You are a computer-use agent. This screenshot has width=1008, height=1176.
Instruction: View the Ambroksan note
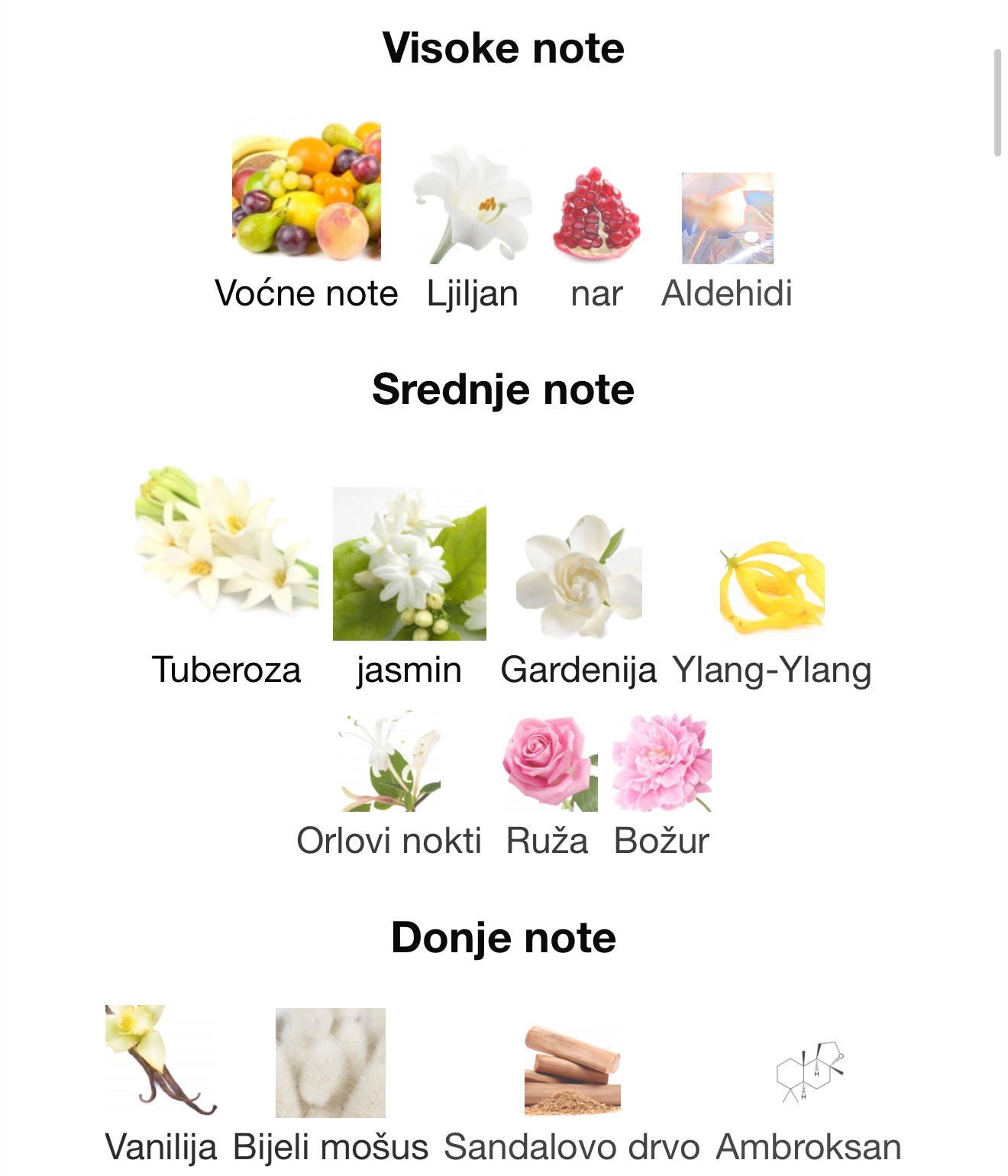[x=809, y=1071]
